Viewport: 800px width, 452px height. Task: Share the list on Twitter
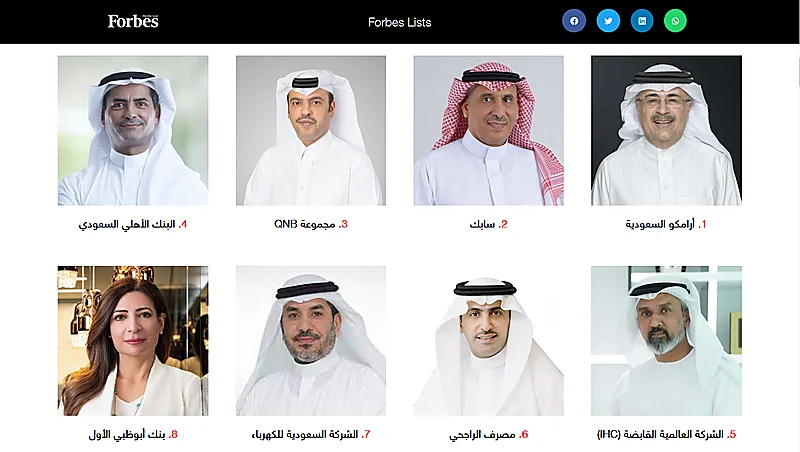click(x=608, y=21)
